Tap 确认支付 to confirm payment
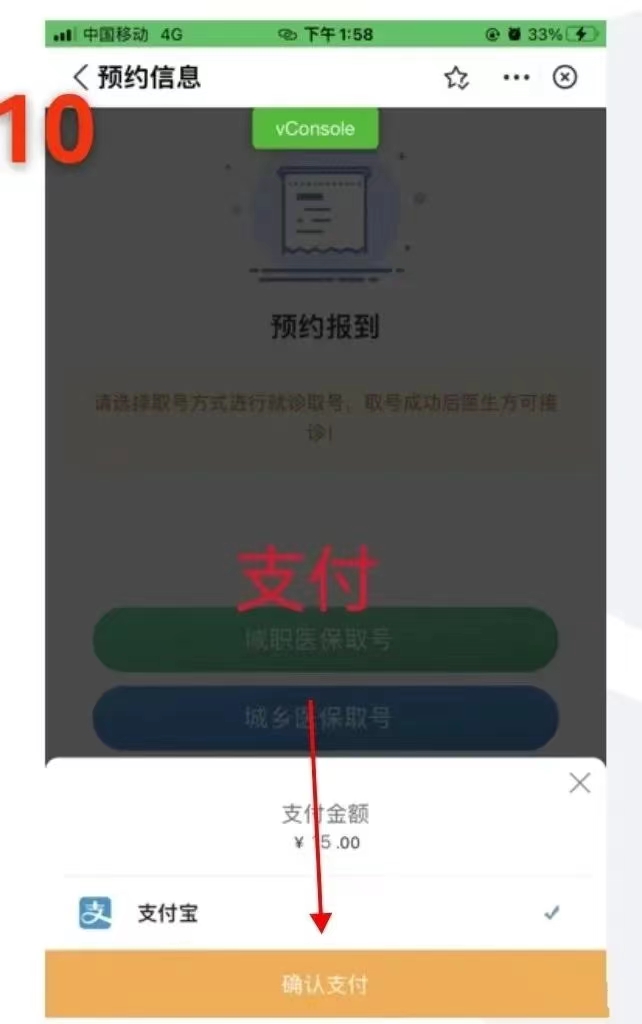This screenshot has height=1024, width=642. (x=325, y=984)
